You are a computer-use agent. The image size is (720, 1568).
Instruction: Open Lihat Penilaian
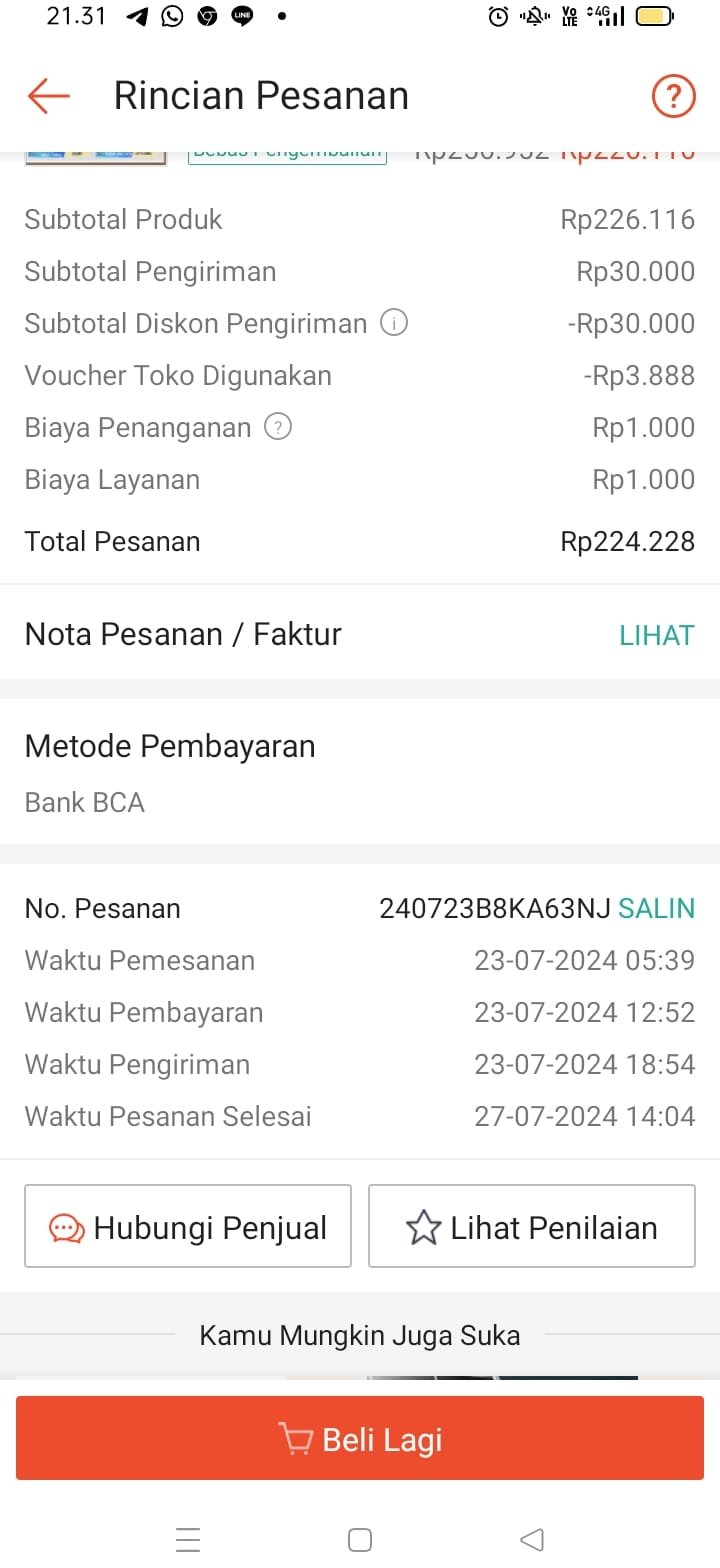pyautogui.click(x=532, y=1227)
